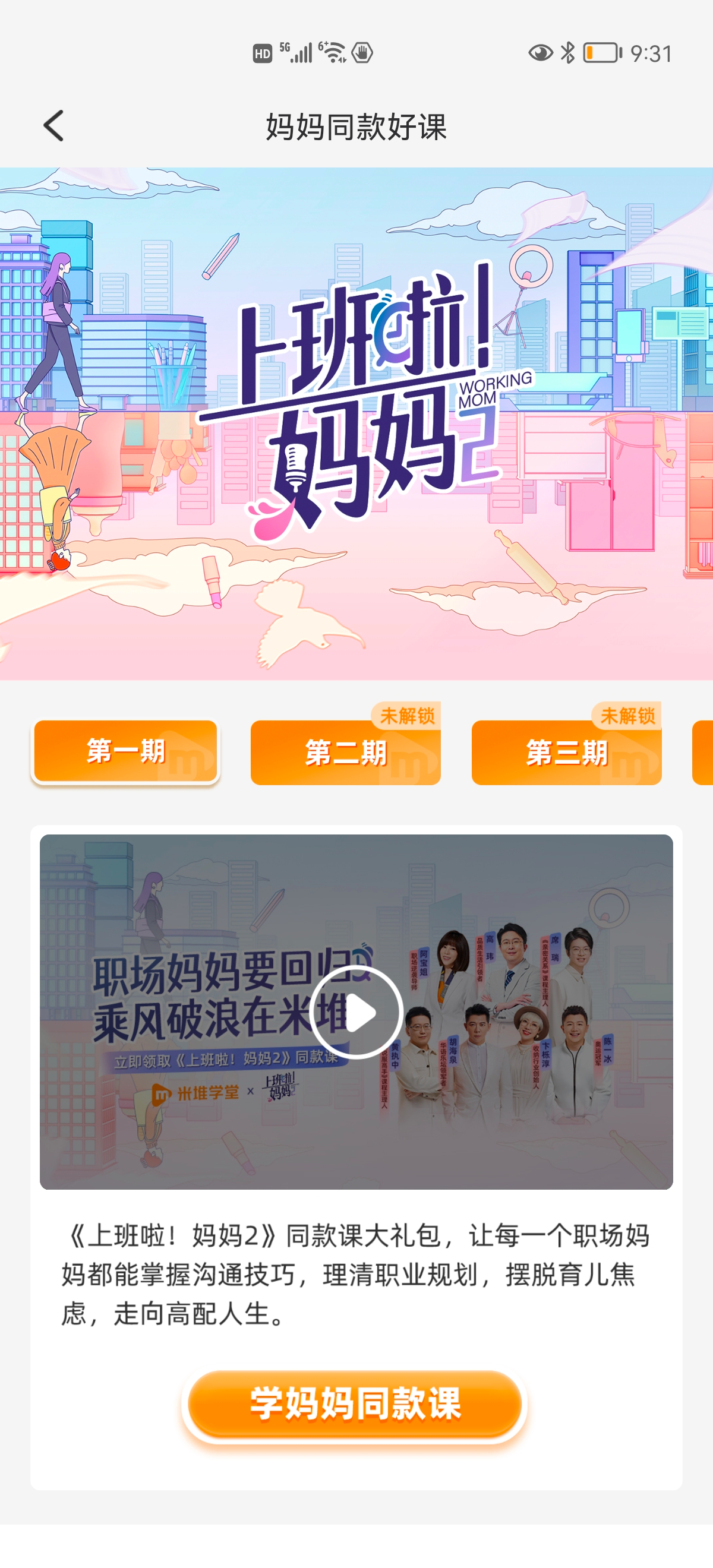Select the 第一期 episode tab
This screenshot has height=1568, width=713.
pos(125,751)
